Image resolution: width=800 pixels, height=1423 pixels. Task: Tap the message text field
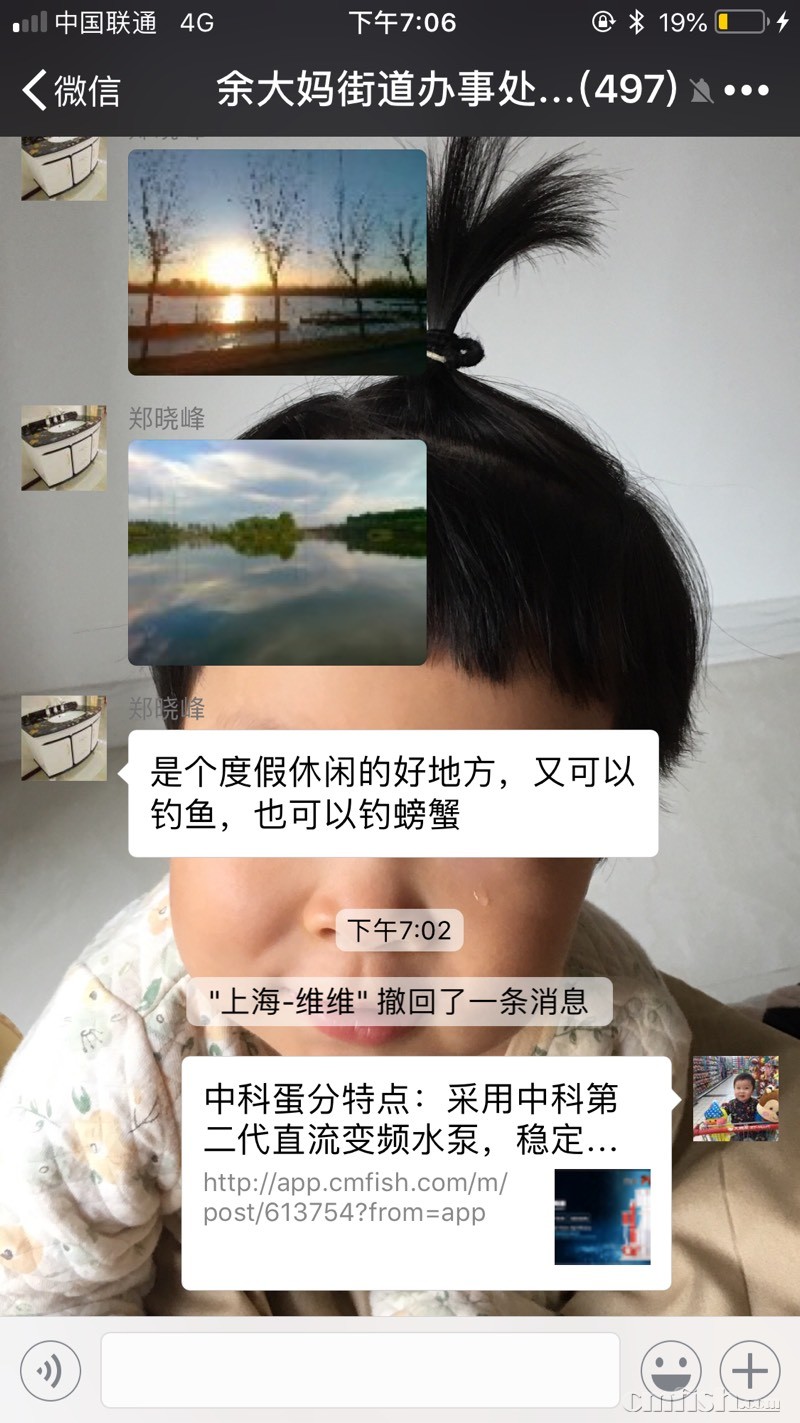[360, 1370]
